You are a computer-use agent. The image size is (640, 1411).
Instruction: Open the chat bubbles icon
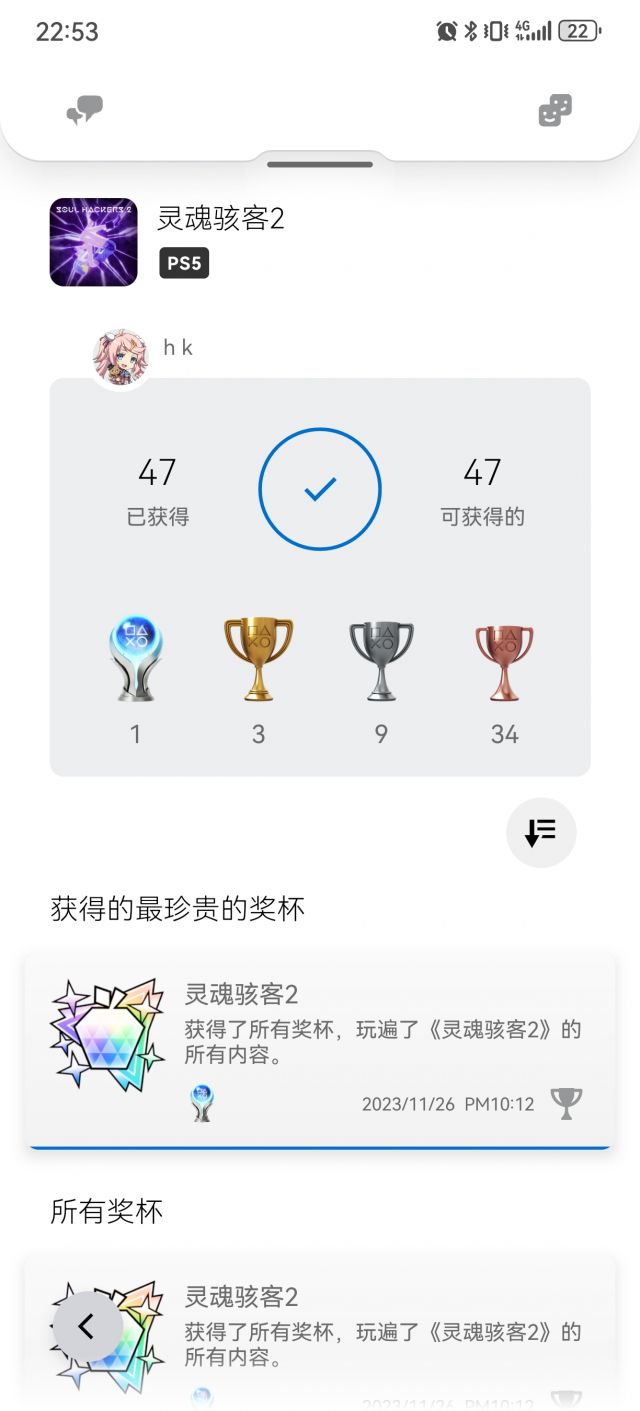tap(85, 110)
